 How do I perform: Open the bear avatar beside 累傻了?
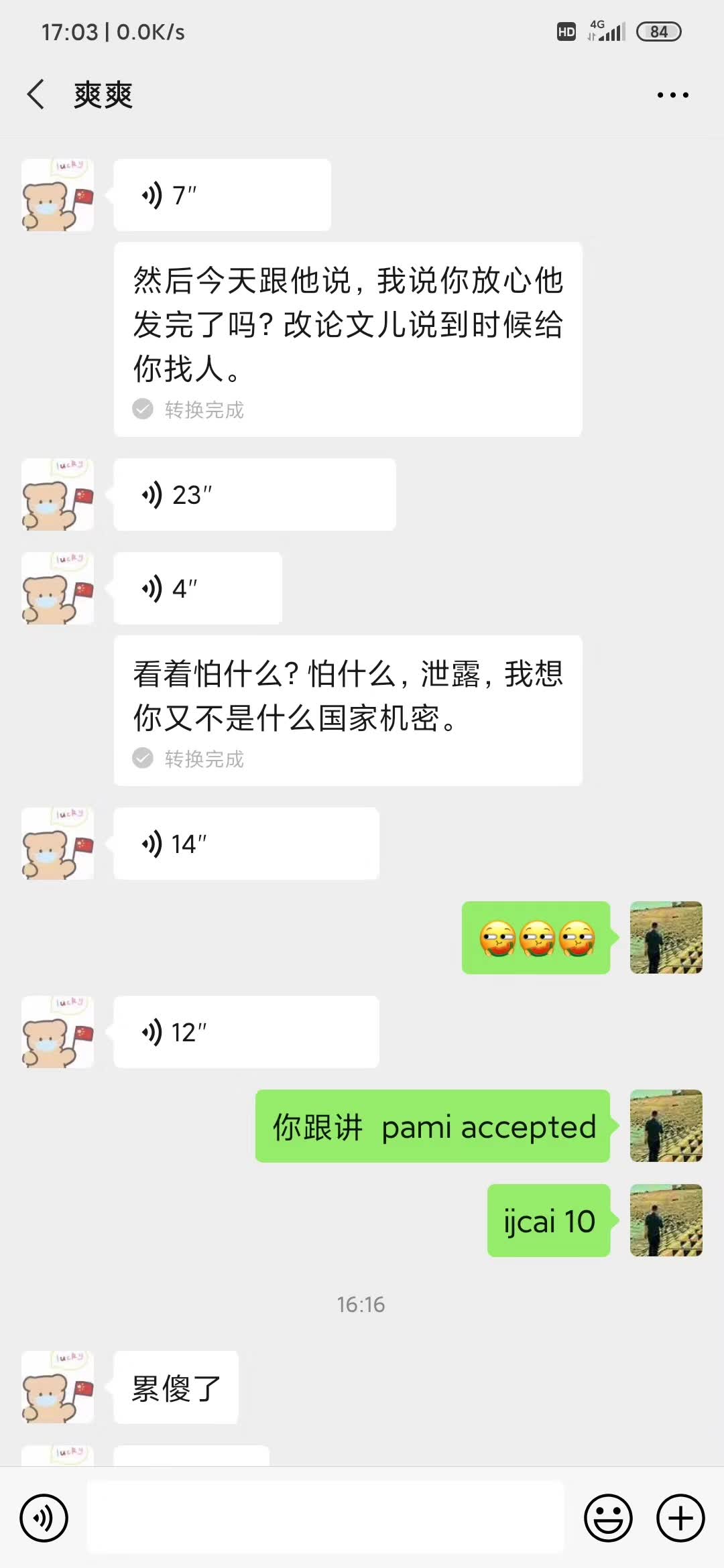click(58, 1387)
